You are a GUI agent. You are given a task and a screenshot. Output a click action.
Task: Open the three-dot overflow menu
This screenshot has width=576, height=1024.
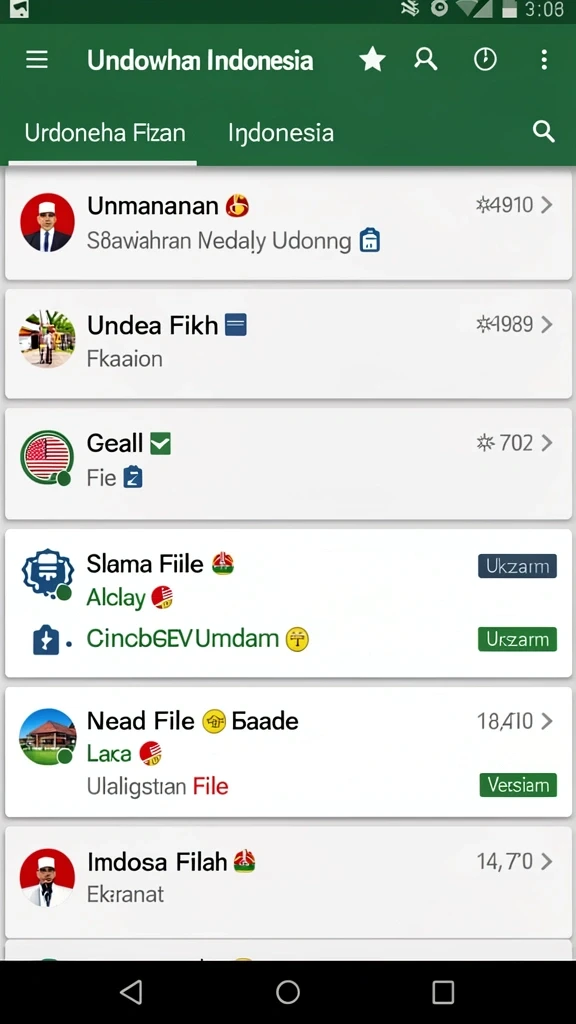click(x=543, y=60)
